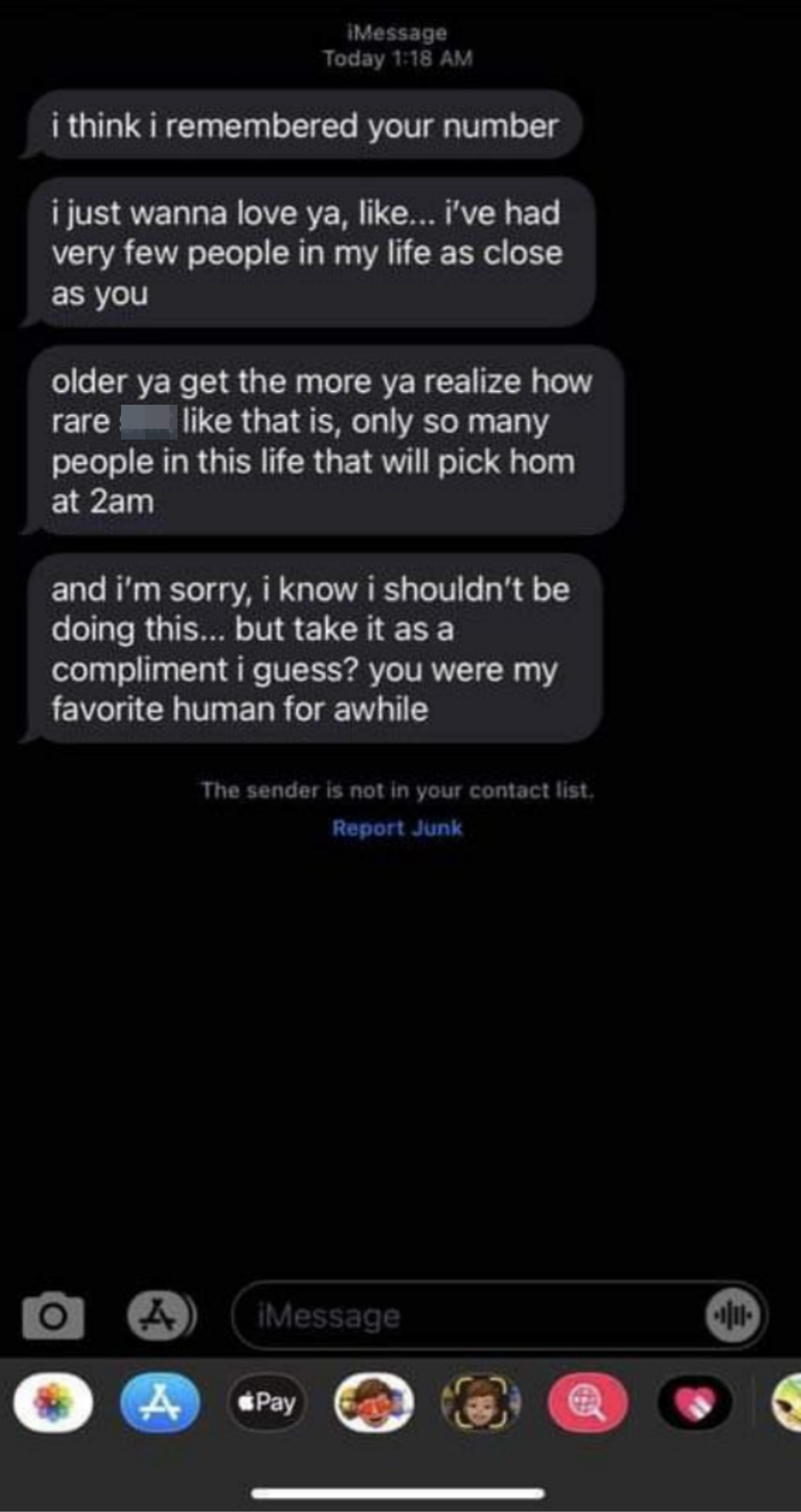Open the Animoji app in app strip

(x=481, y=1403)
